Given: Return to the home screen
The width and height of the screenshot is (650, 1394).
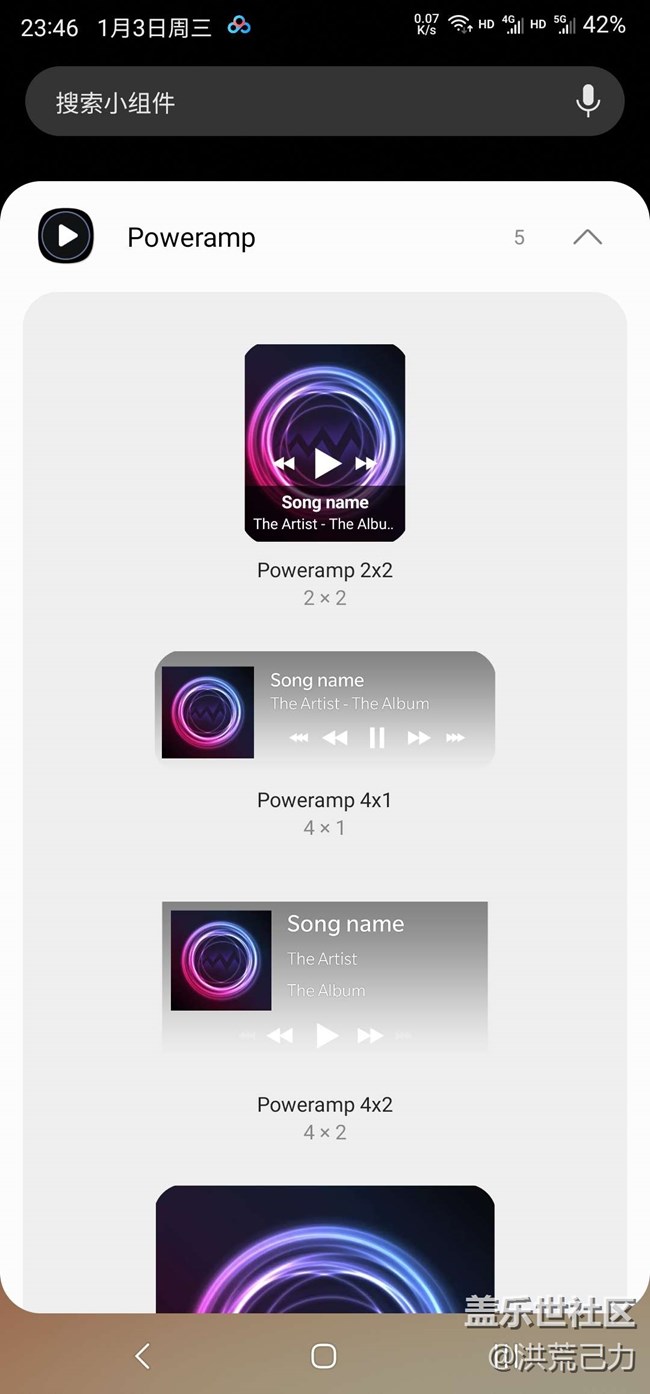Looking at the screenshot, I should click(x=323, y=1356).
